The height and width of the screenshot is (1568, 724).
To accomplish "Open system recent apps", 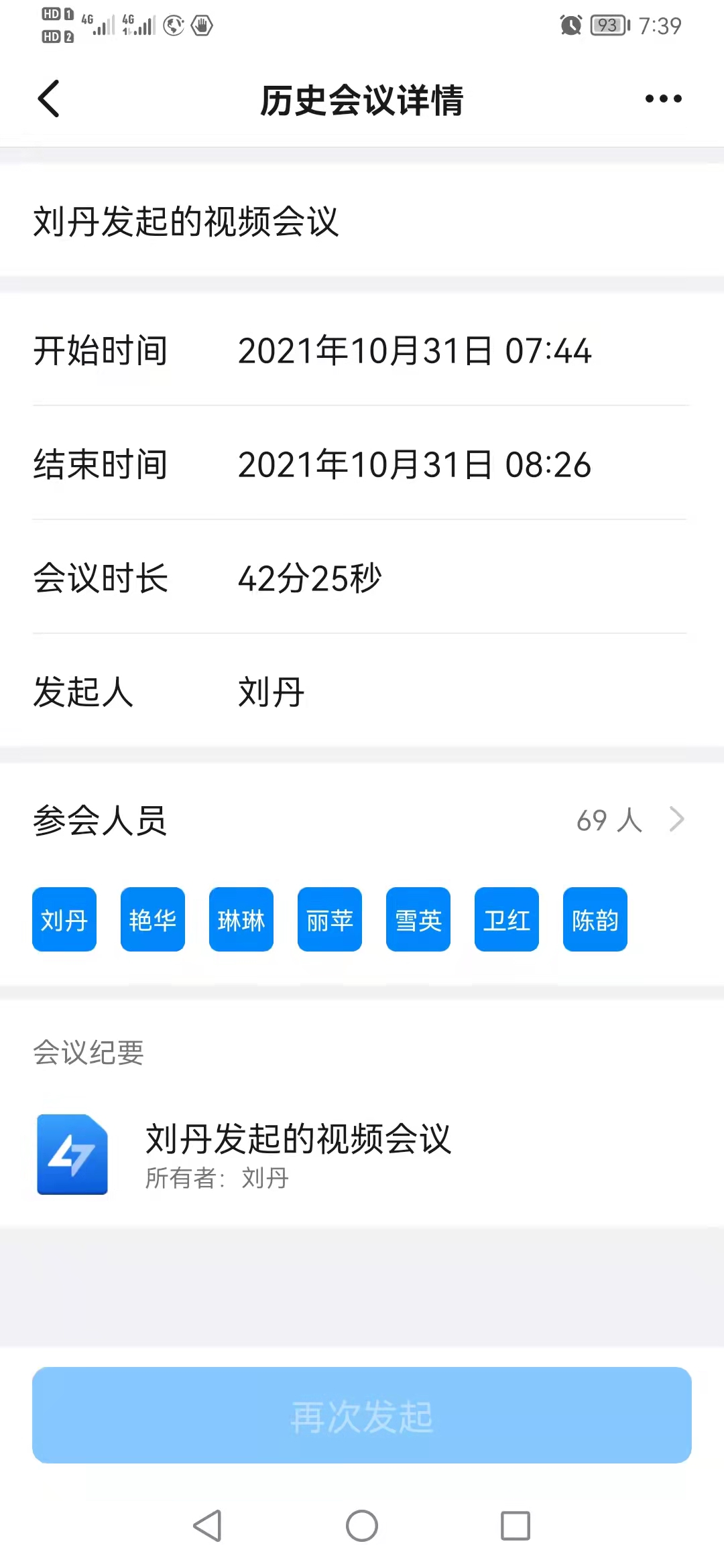I will pos(516,1526).
